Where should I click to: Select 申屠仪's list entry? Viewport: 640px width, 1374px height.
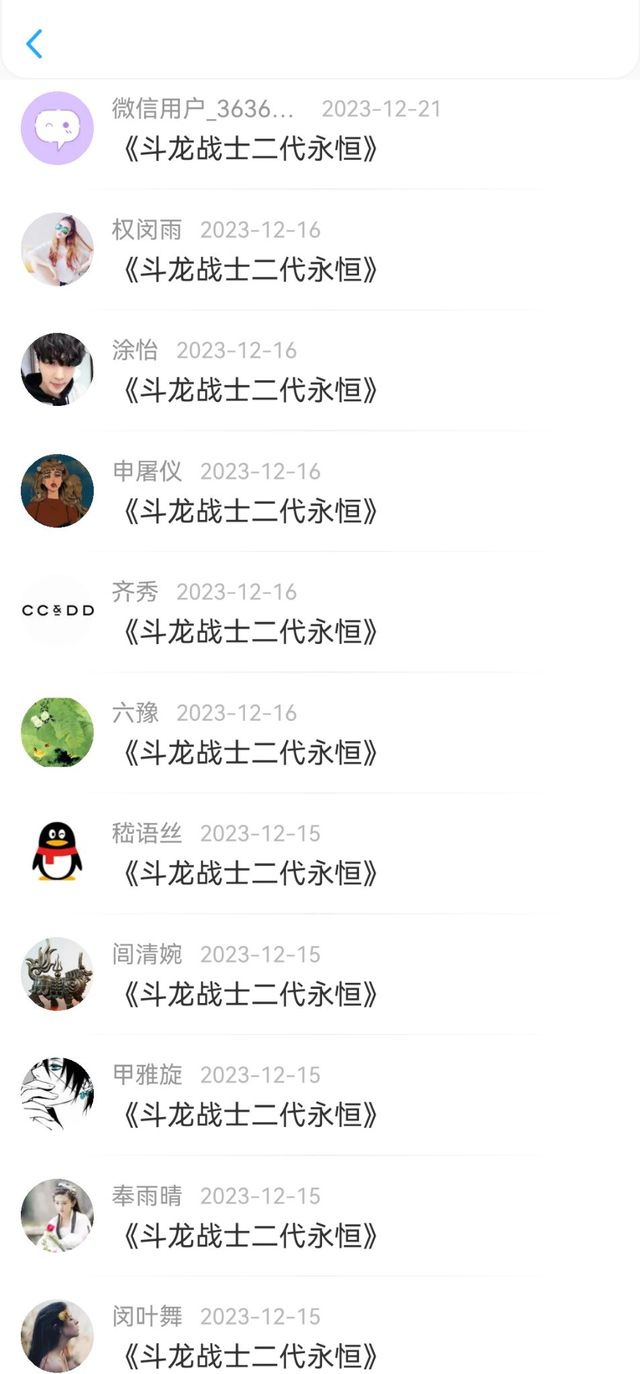coord(320,491)
